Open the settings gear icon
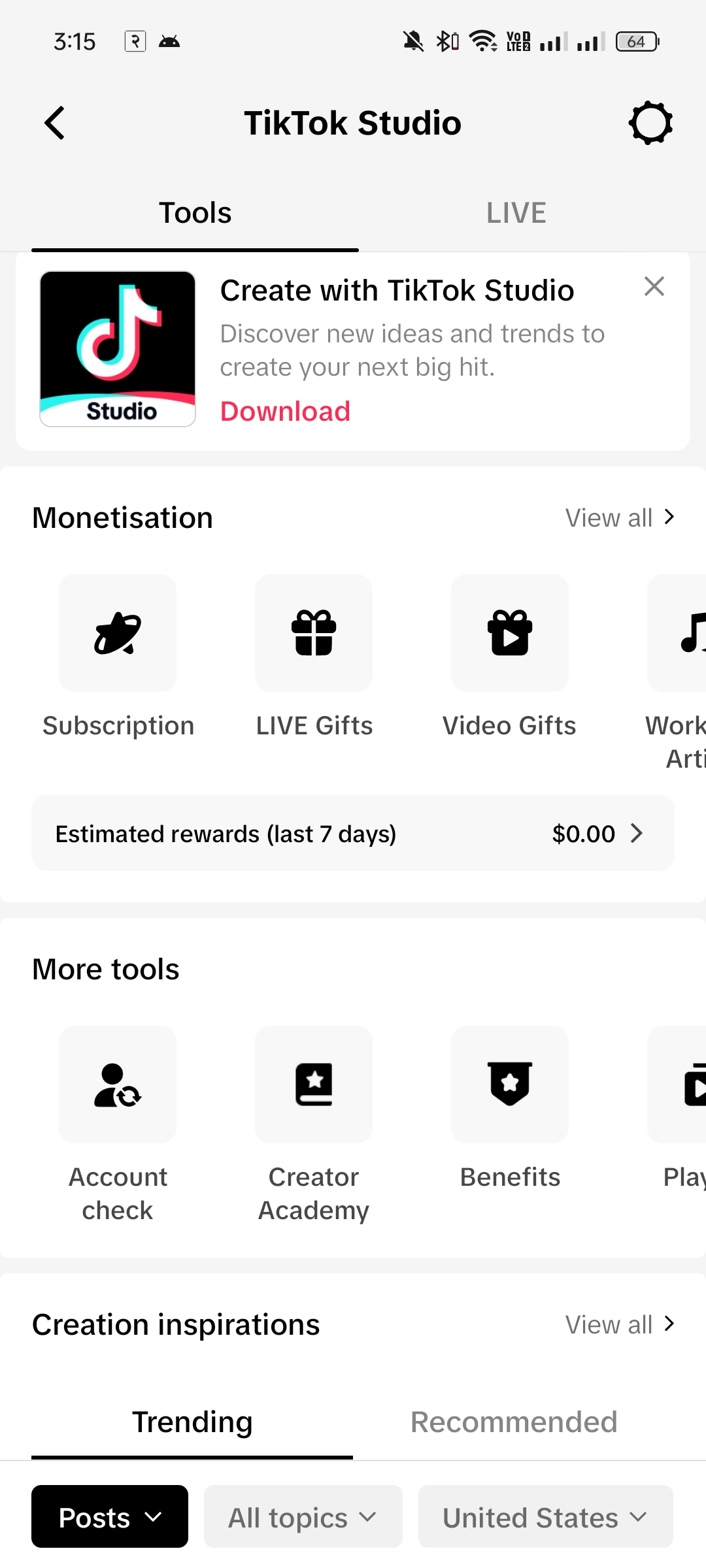The width and height of the screenshot is (706, 1568). pyautogui.click(x=650, y=123)
